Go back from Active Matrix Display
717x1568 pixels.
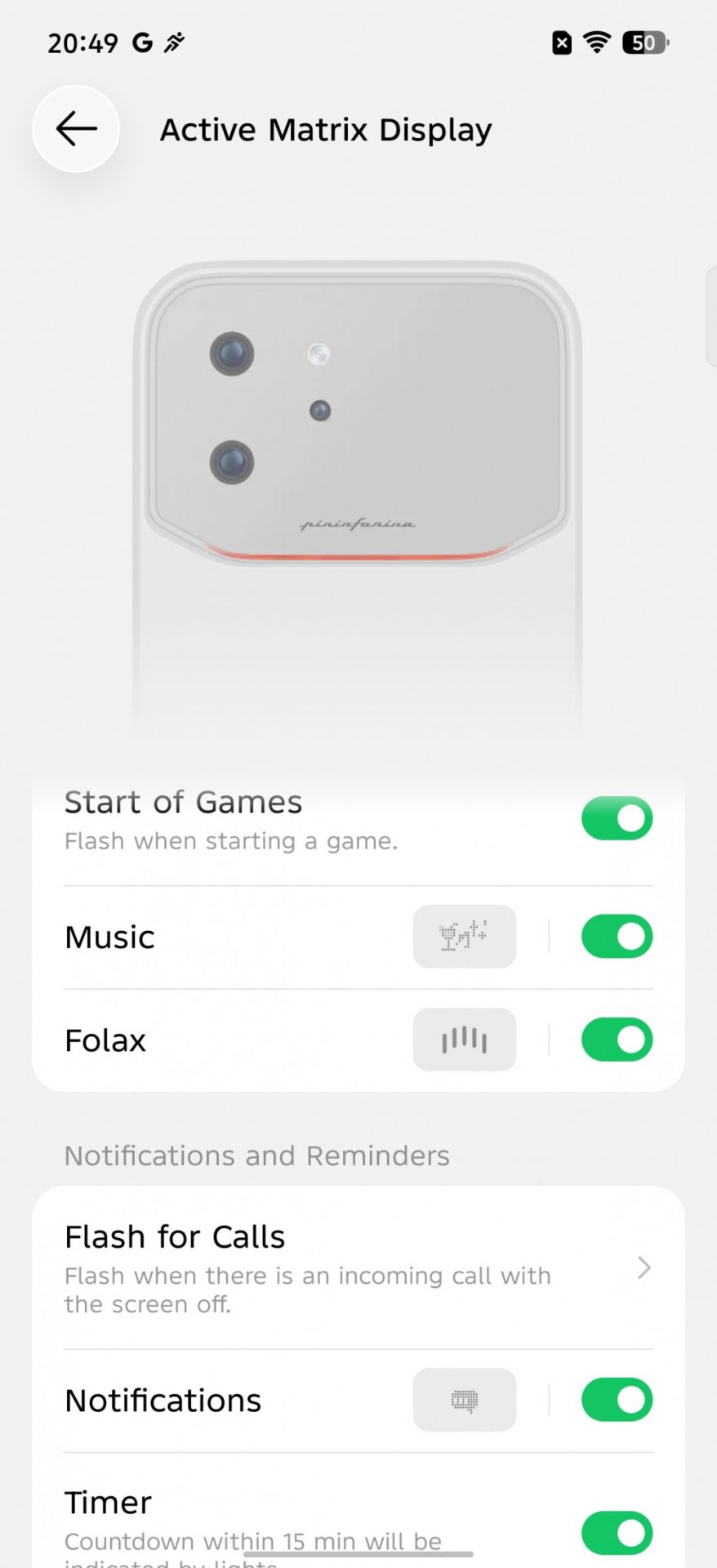pos(76,129)
